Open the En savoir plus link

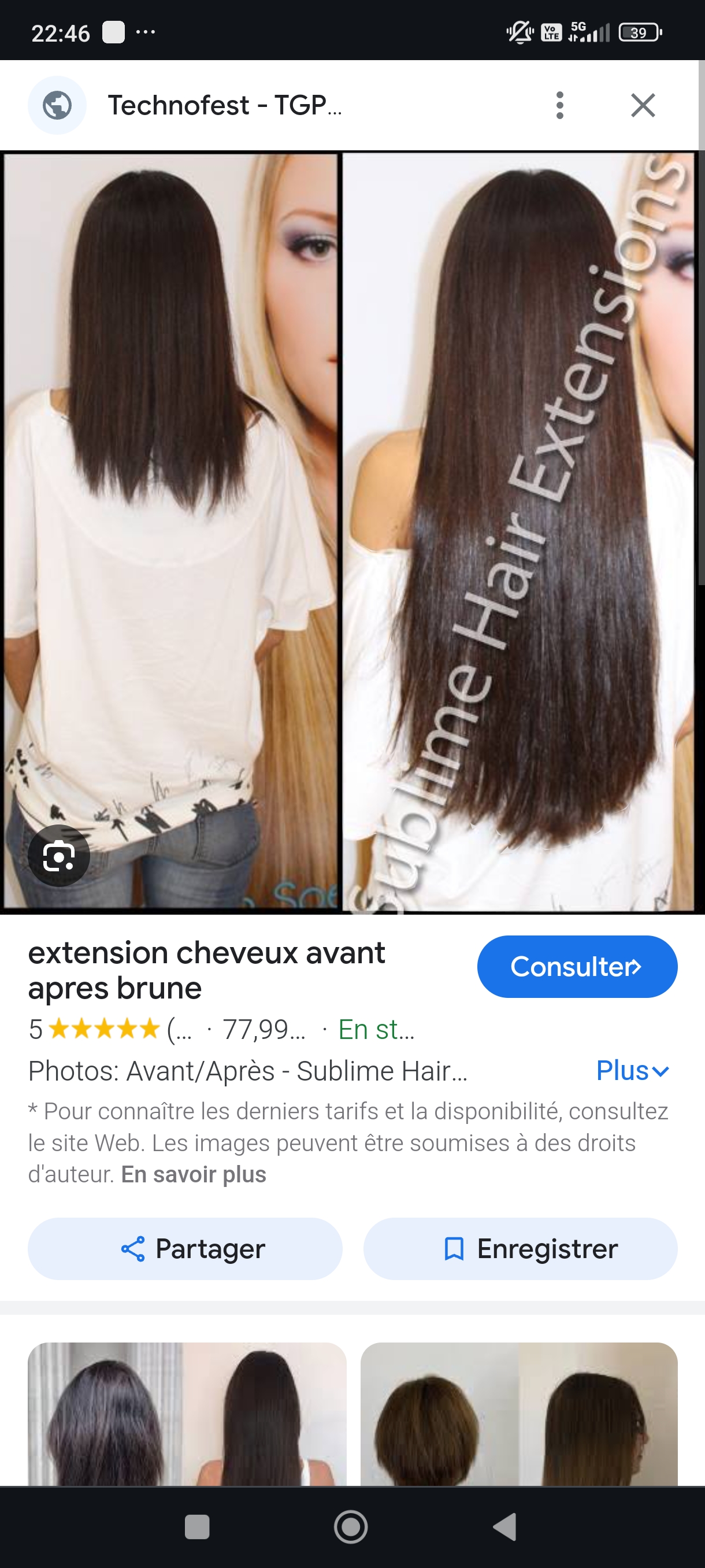pos(194,1174)
